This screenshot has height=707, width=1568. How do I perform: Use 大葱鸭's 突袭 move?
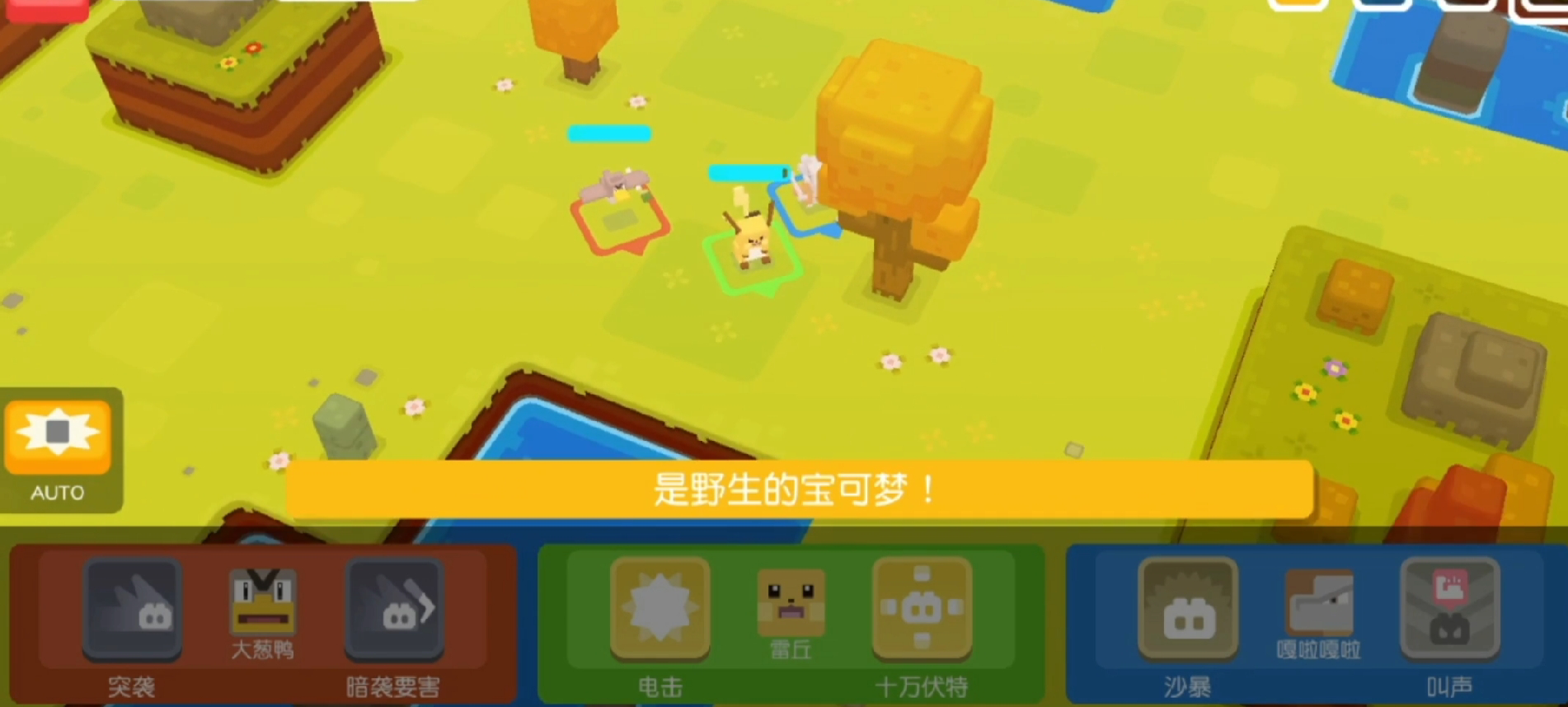(x=132, y=610)
